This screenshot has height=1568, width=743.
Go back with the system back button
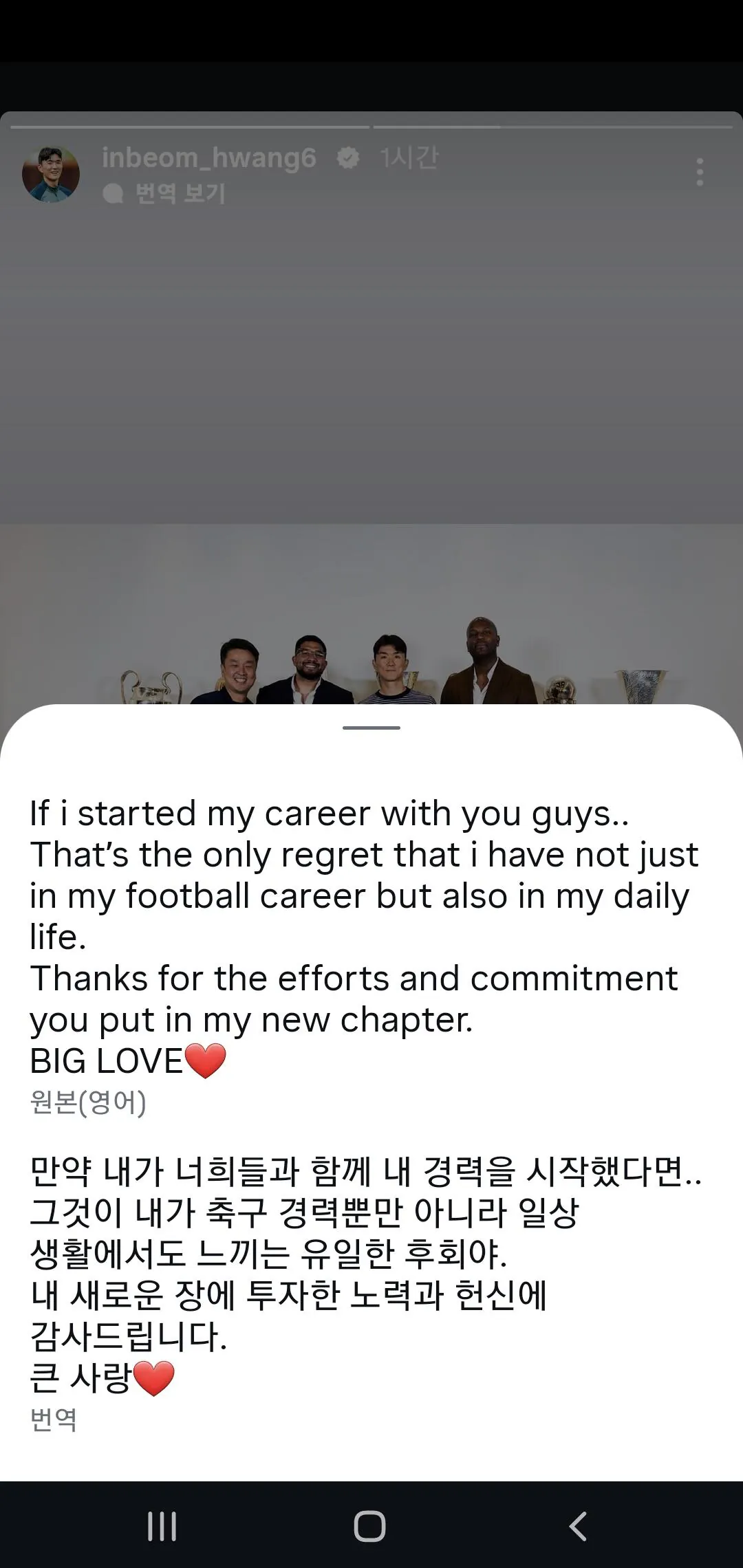tap(579, 1526)
